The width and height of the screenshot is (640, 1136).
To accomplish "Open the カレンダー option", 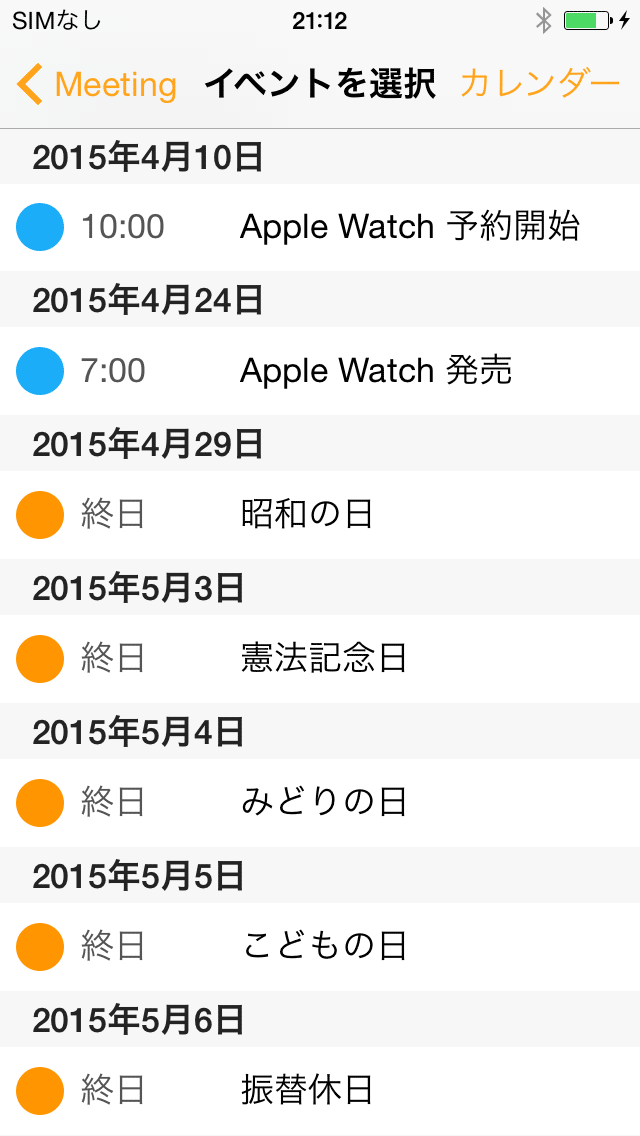I will (x=540, y=85).
